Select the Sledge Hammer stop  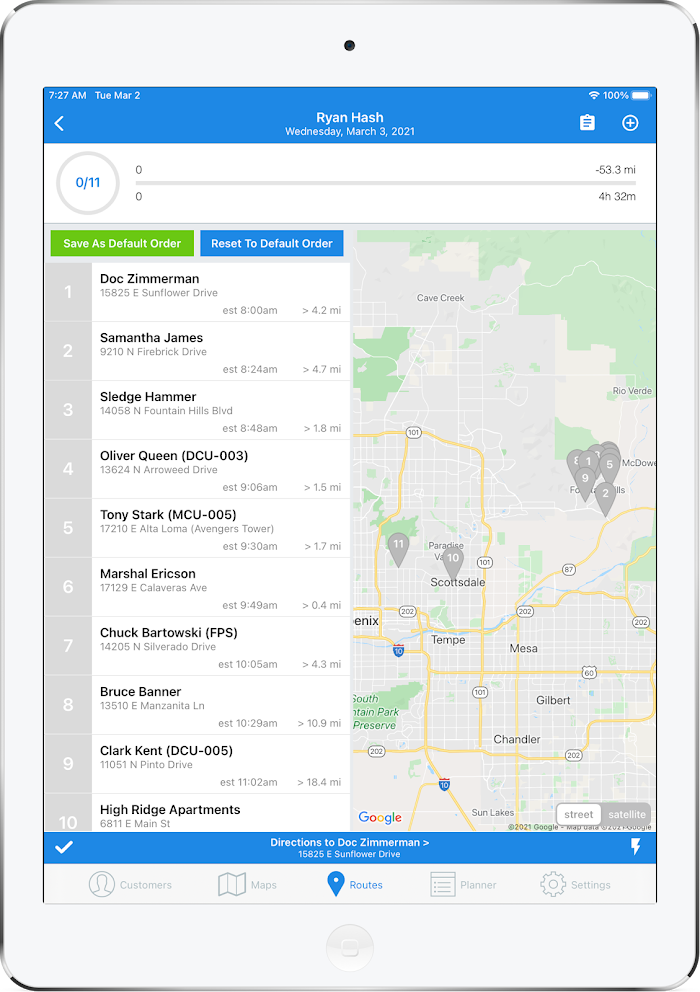pyautogui.click(x=220, y=410)
